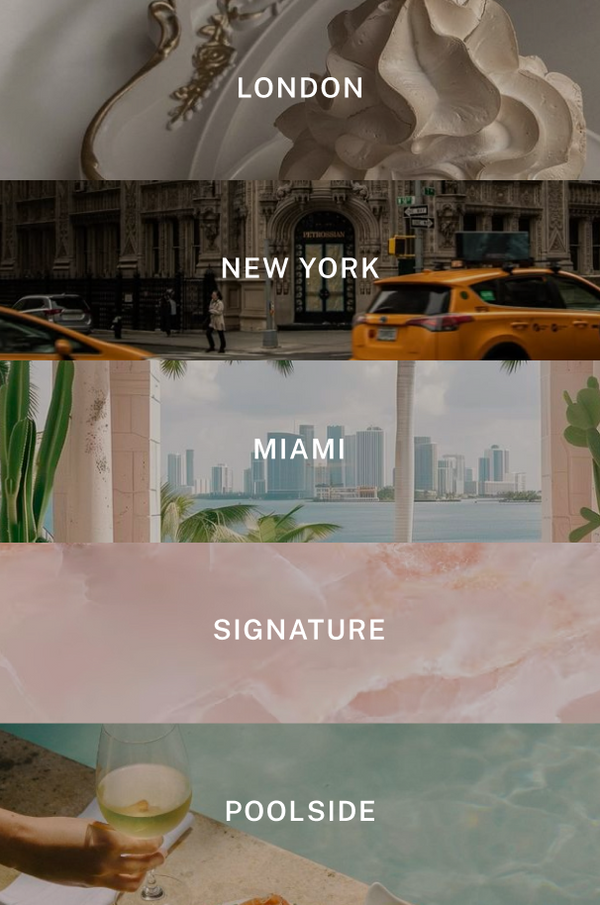Select the New York location tile

(300, 268)
